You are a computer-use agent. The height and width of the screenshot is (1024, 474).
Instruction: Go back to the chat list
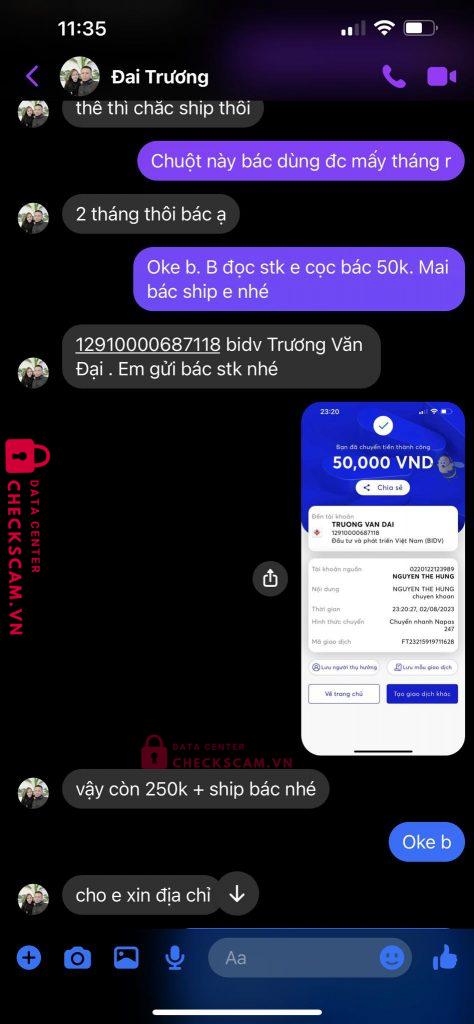(x=32, y=76)
